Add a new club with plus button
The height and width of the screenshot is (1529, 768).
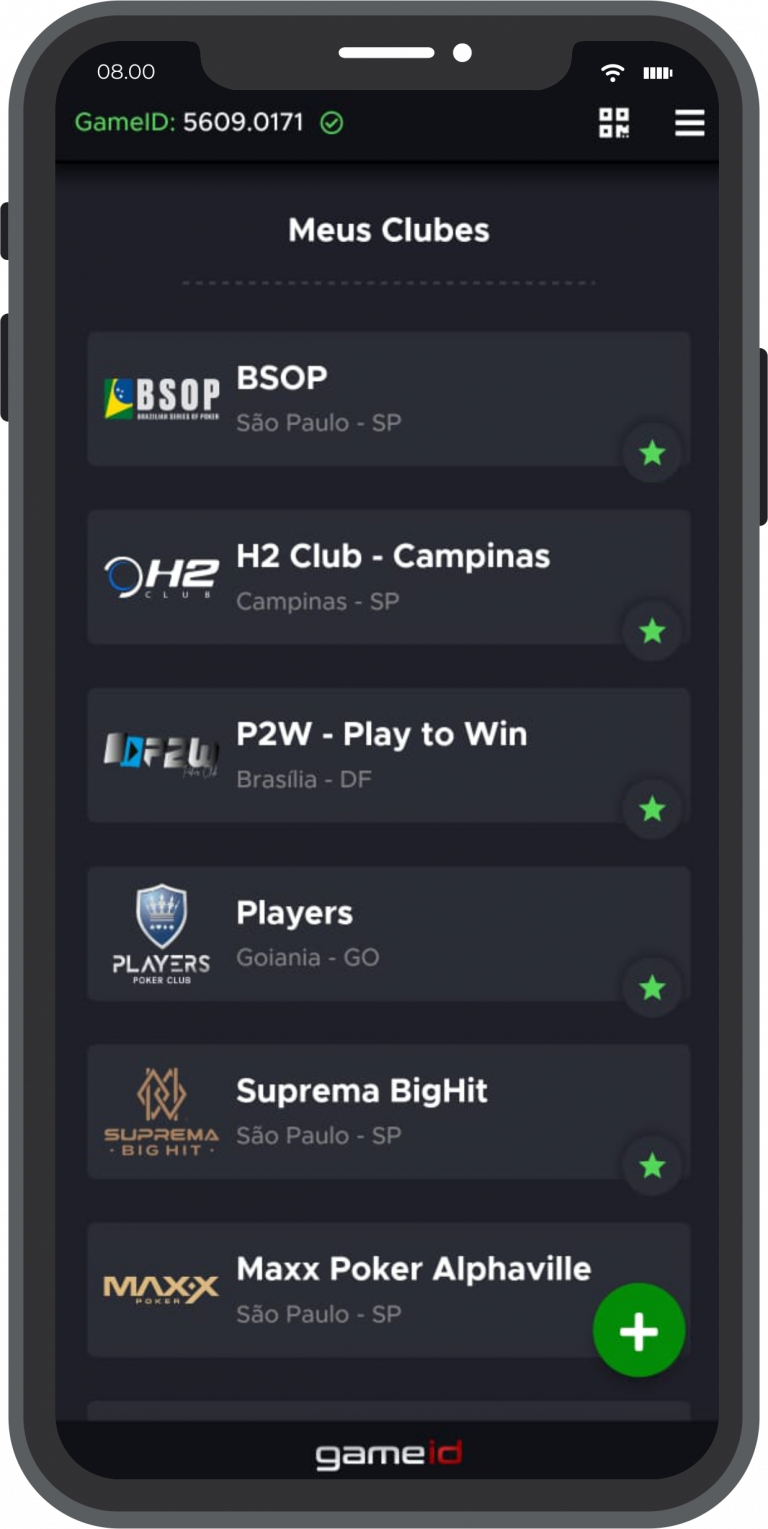pyautogui.click(x=638, y=1331)
